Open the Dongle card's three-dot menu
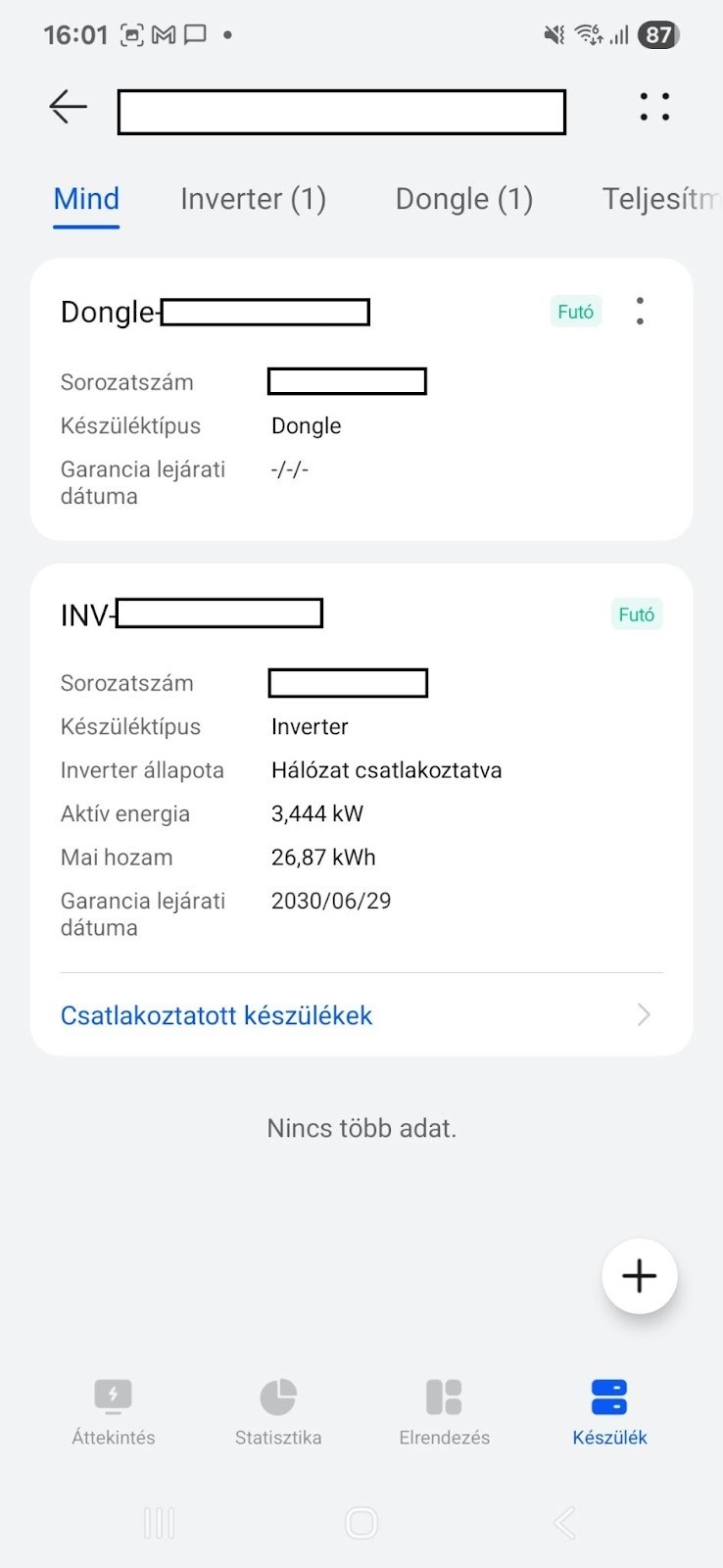 [x=640, y=312]
